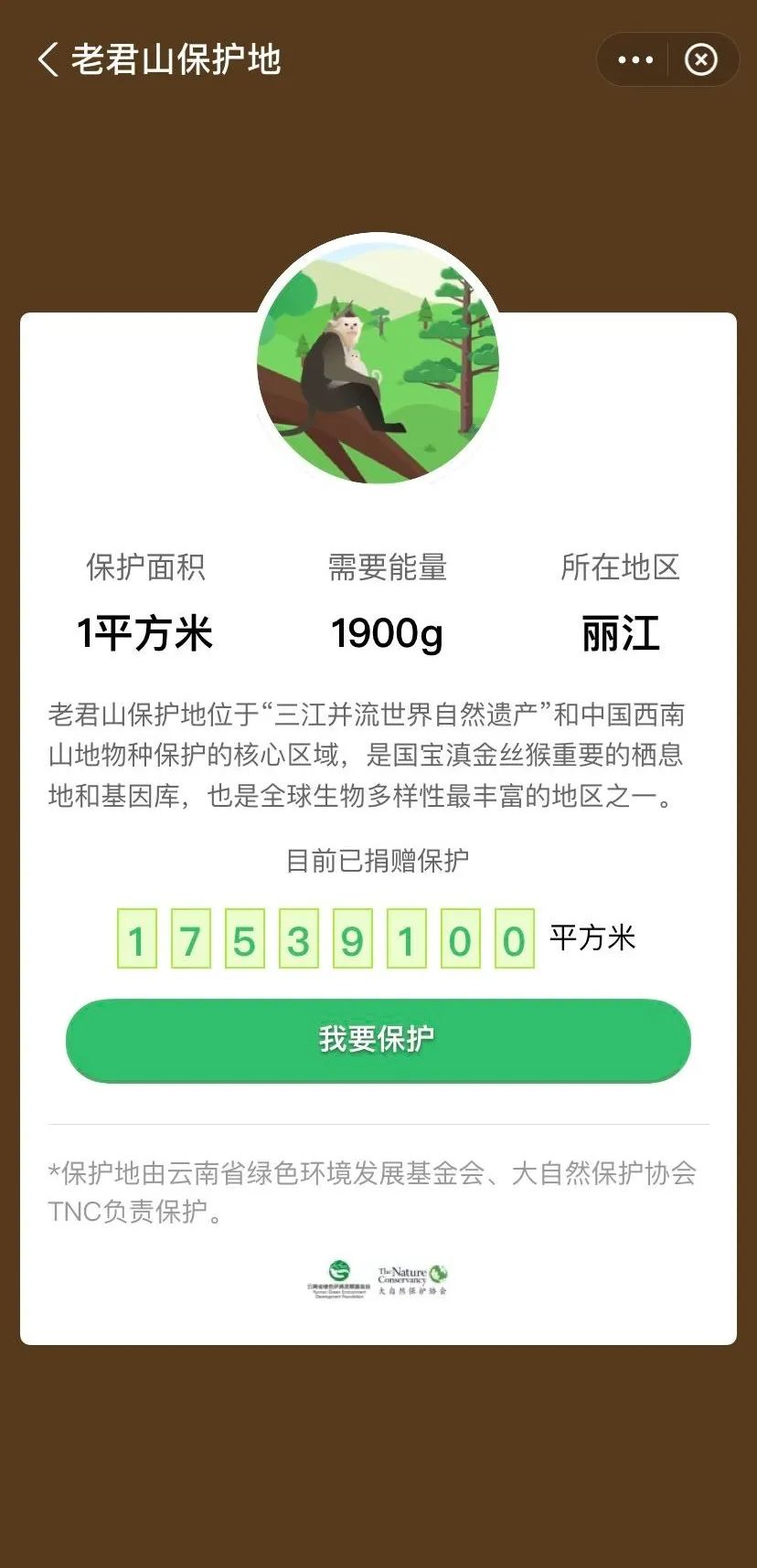Go back from 老君山保护地 page
Image resolution: width=757 pixels, height=1568 pixels.
48,59
